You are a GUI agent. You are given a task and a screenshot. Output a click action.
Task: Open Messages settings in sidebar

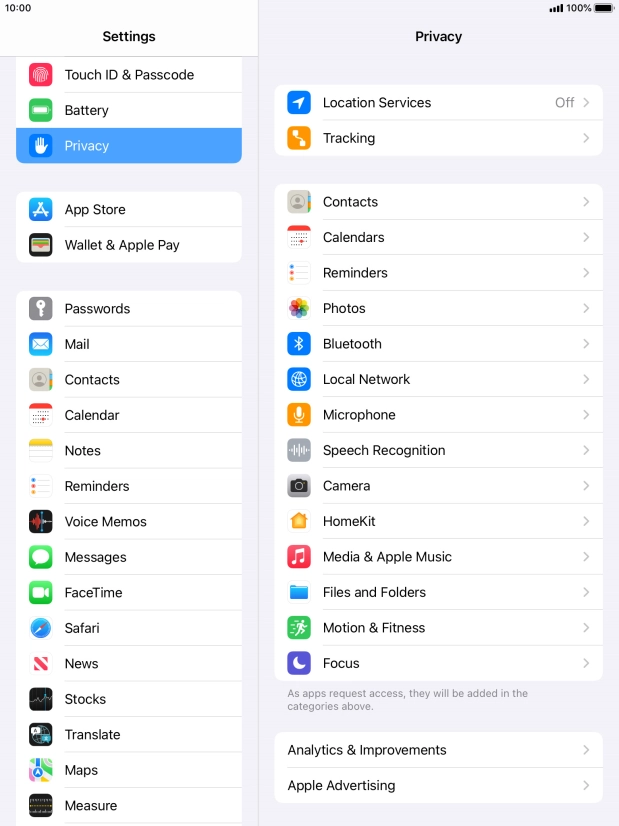129,557
